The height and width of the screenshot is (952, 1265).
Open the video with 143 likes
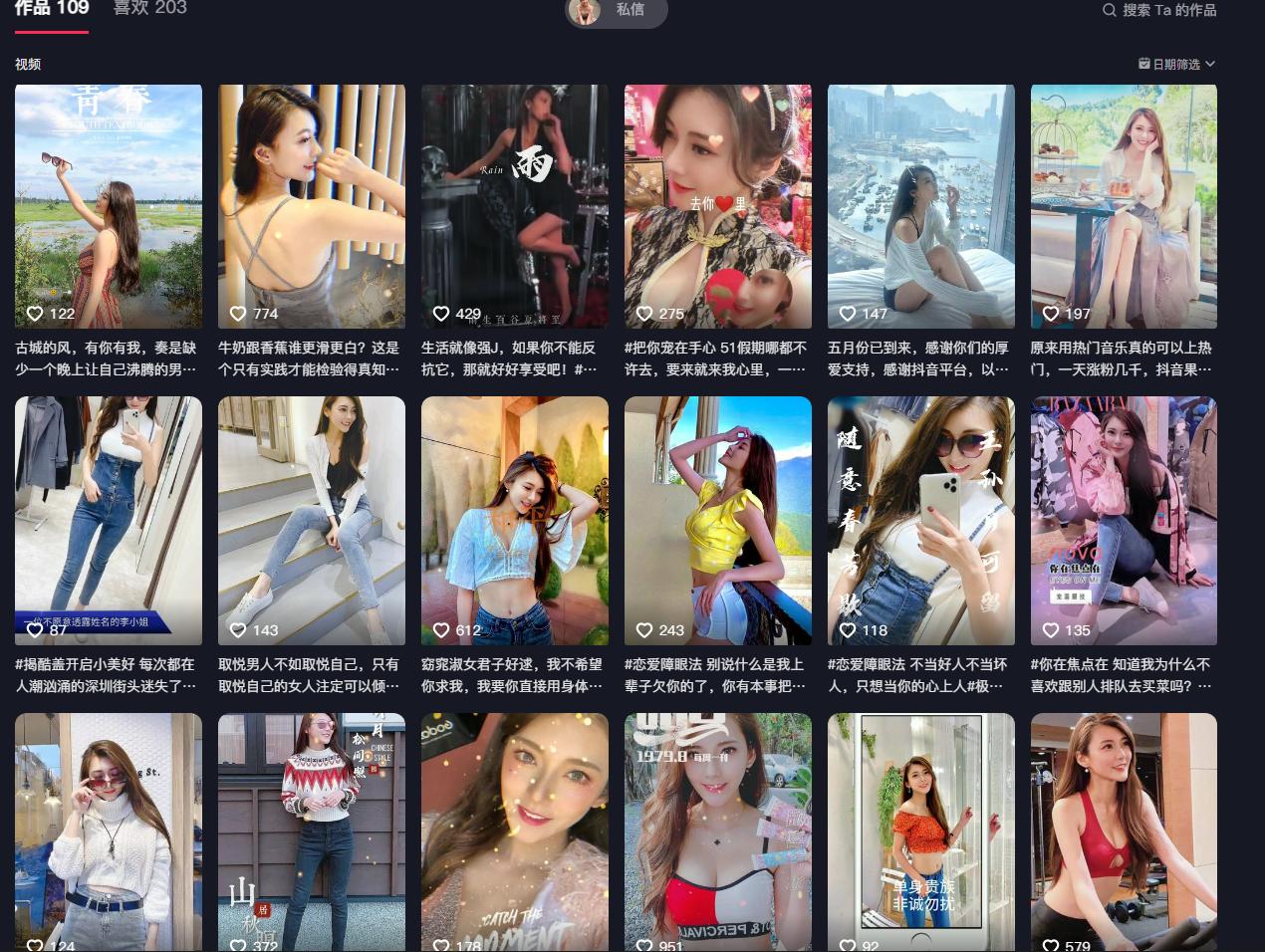312,520
